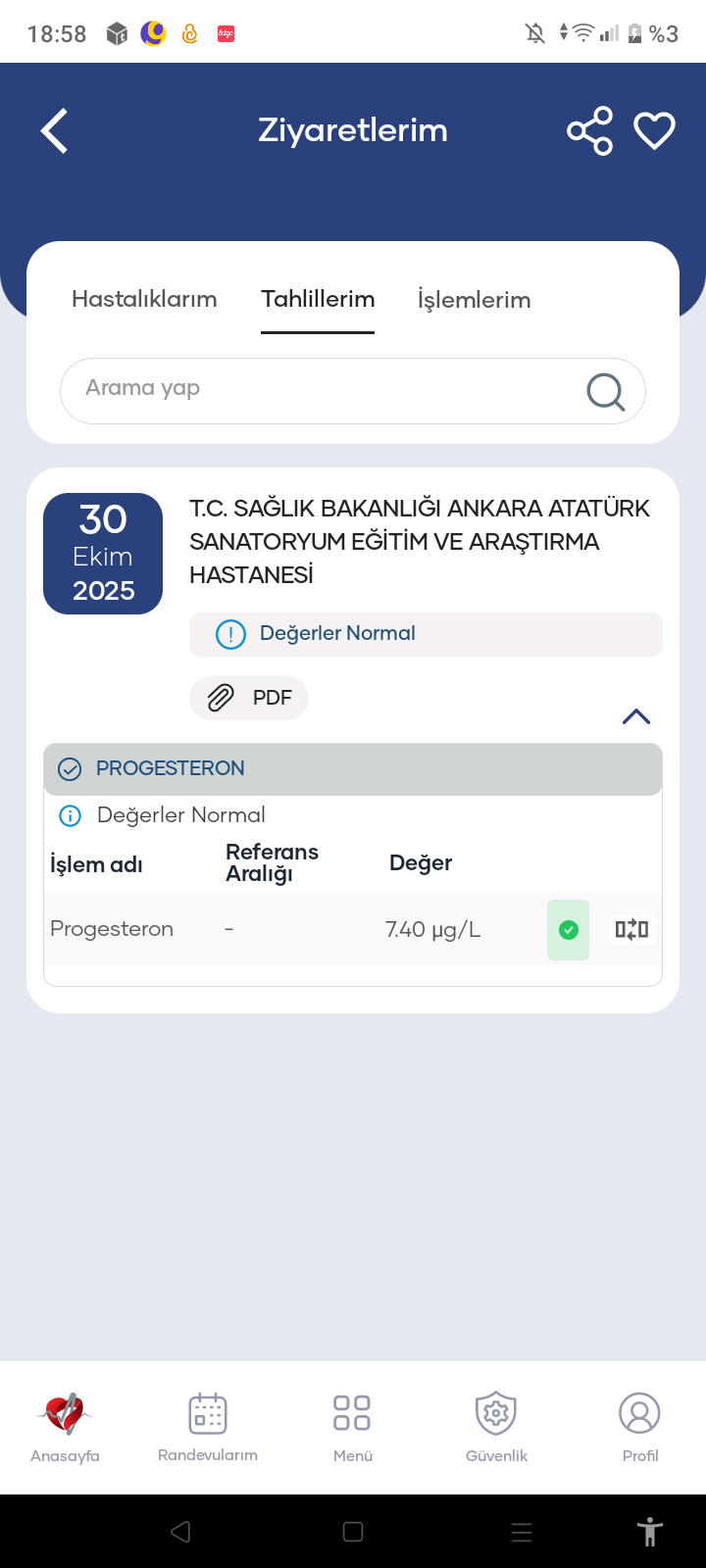This screenshot has width=706, height=1568.
Task: Select the Tahlillerim tab
Action: tap(318, 299)
